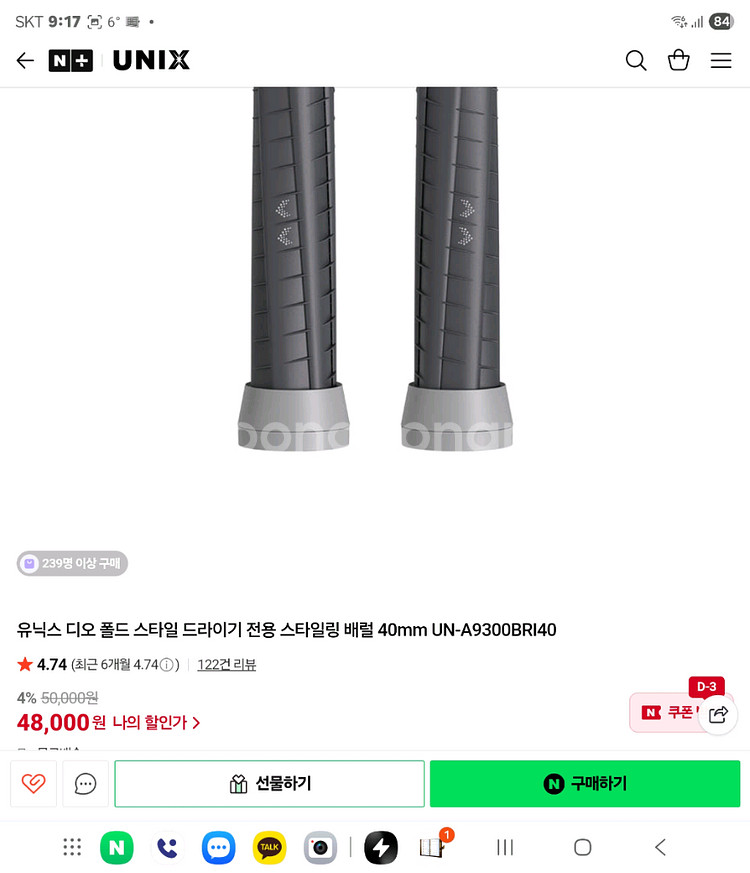Viewport: 750px width, 873px height.
Task: Tap the 선물하기 gift button
Action: tap(268, 783)
